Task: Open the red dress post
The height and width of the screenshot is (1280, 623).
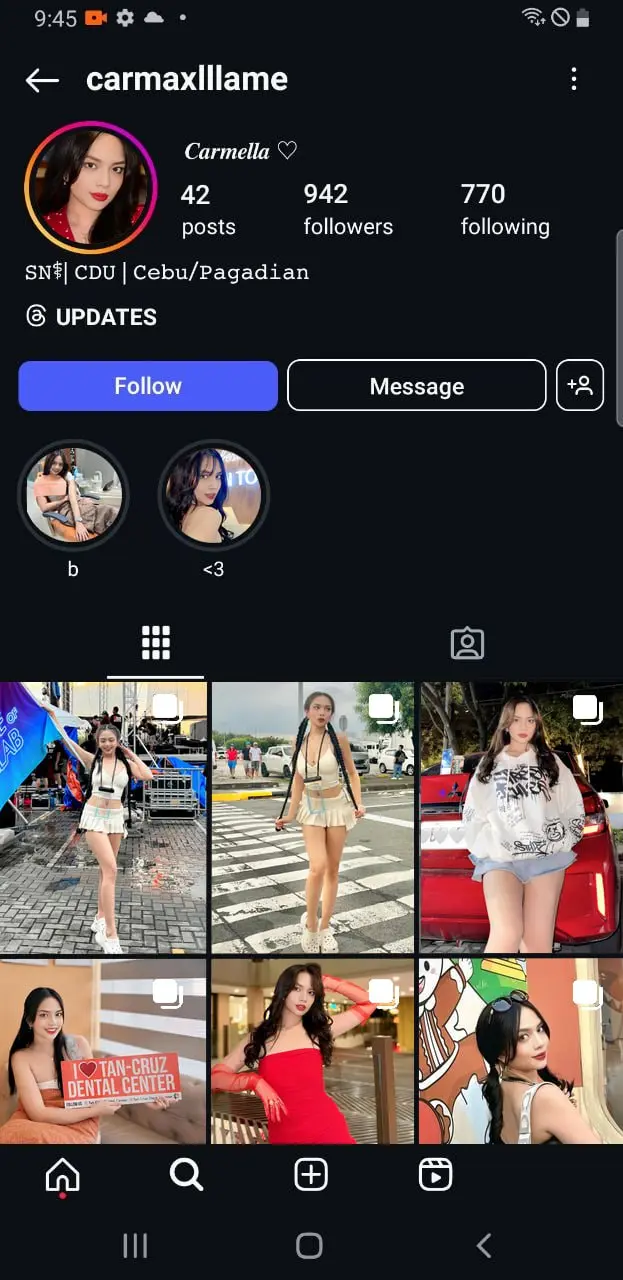Action: [312, 1050]
